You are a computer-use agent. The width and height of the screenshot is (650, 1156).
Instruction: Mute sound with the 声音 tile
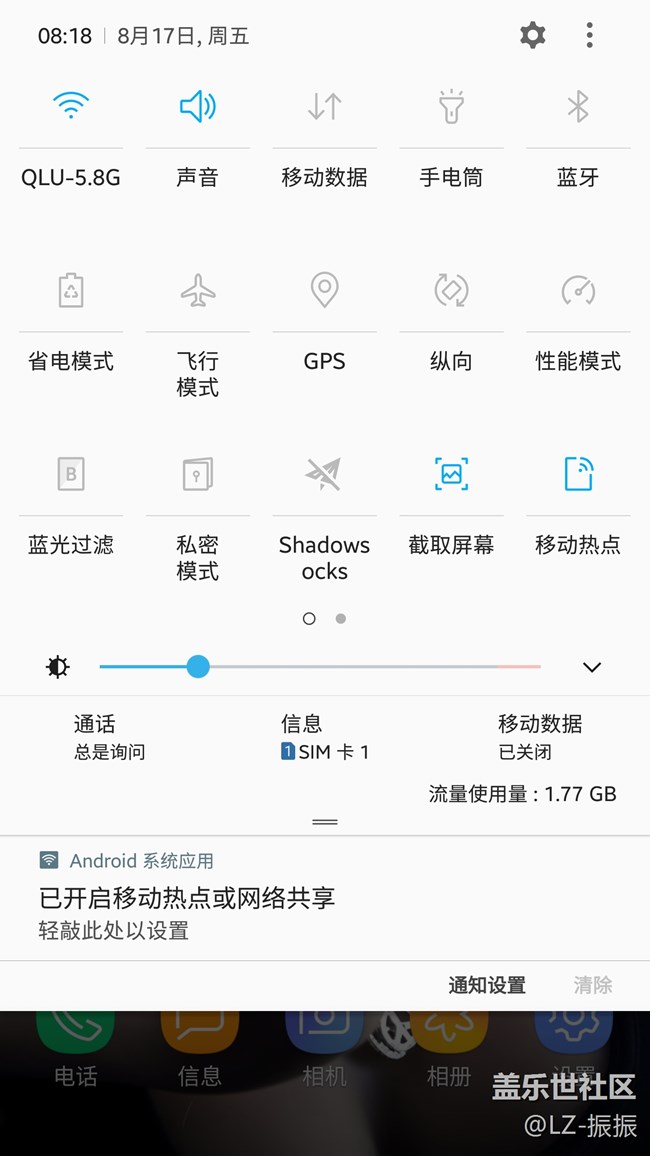pyautogui.click(x=197, y=106)
